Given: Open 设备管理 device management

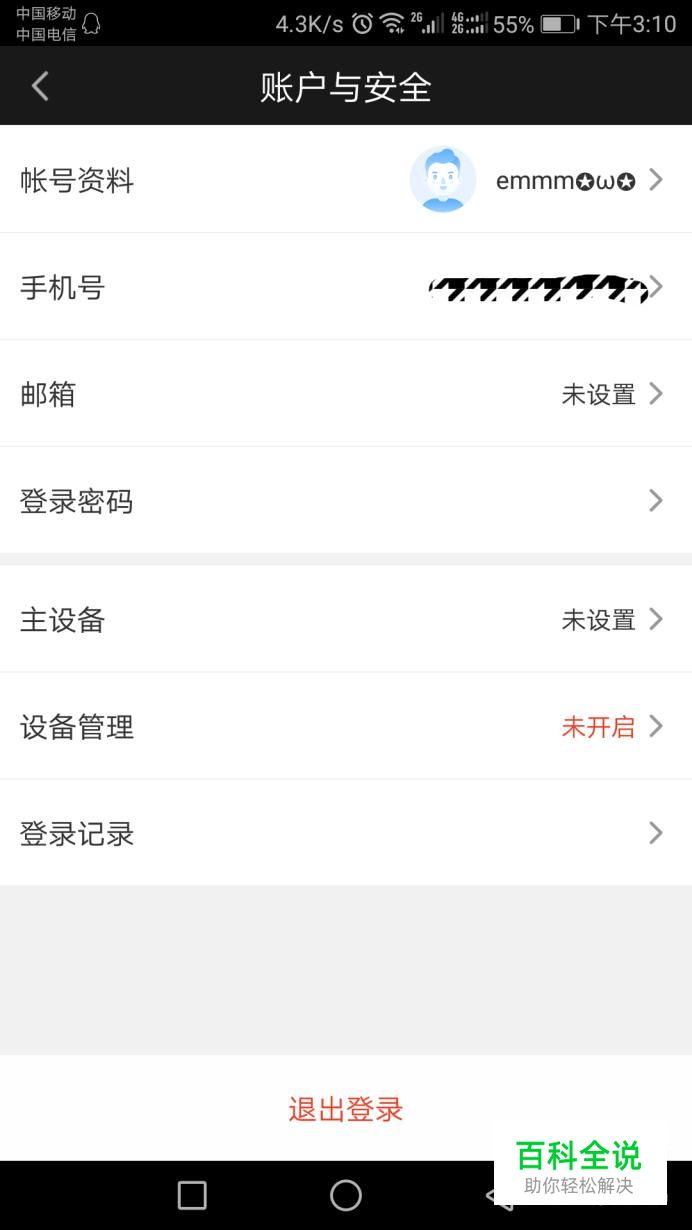Looking at the screenshot, I should [346, 727].
